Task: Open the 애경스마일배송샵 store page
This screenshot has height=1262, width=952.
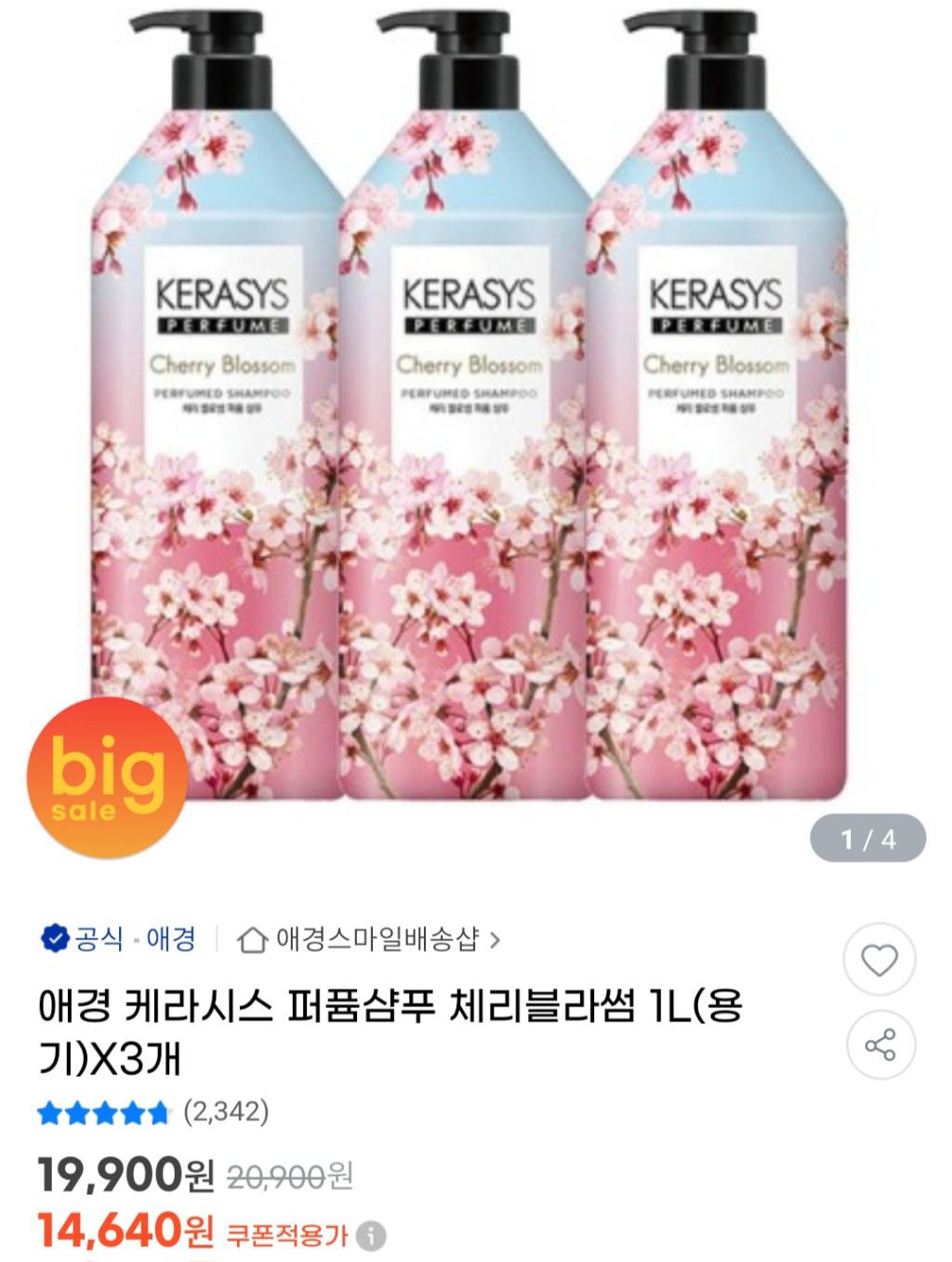Action: (369, 939)
